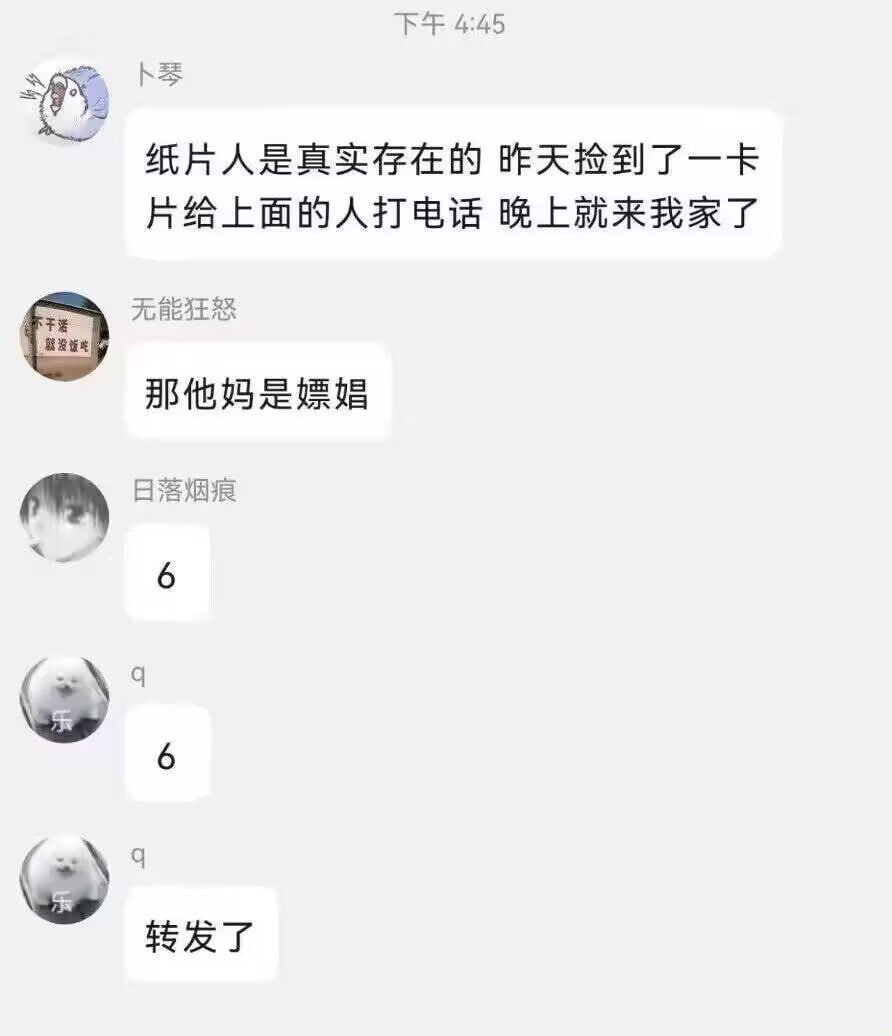The width and height of the screenshot is (892, 1036).
Task: View 无能狂怒's profile via avatar
Action: (64, 336)
